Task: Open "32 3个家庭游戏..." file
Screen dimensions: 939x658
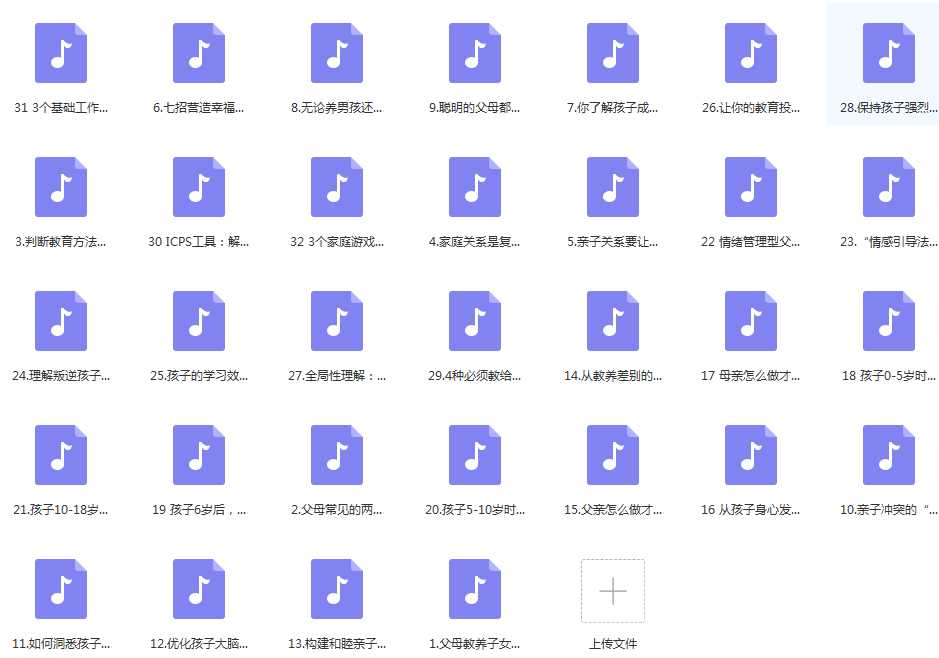Action: pos(337,187)
